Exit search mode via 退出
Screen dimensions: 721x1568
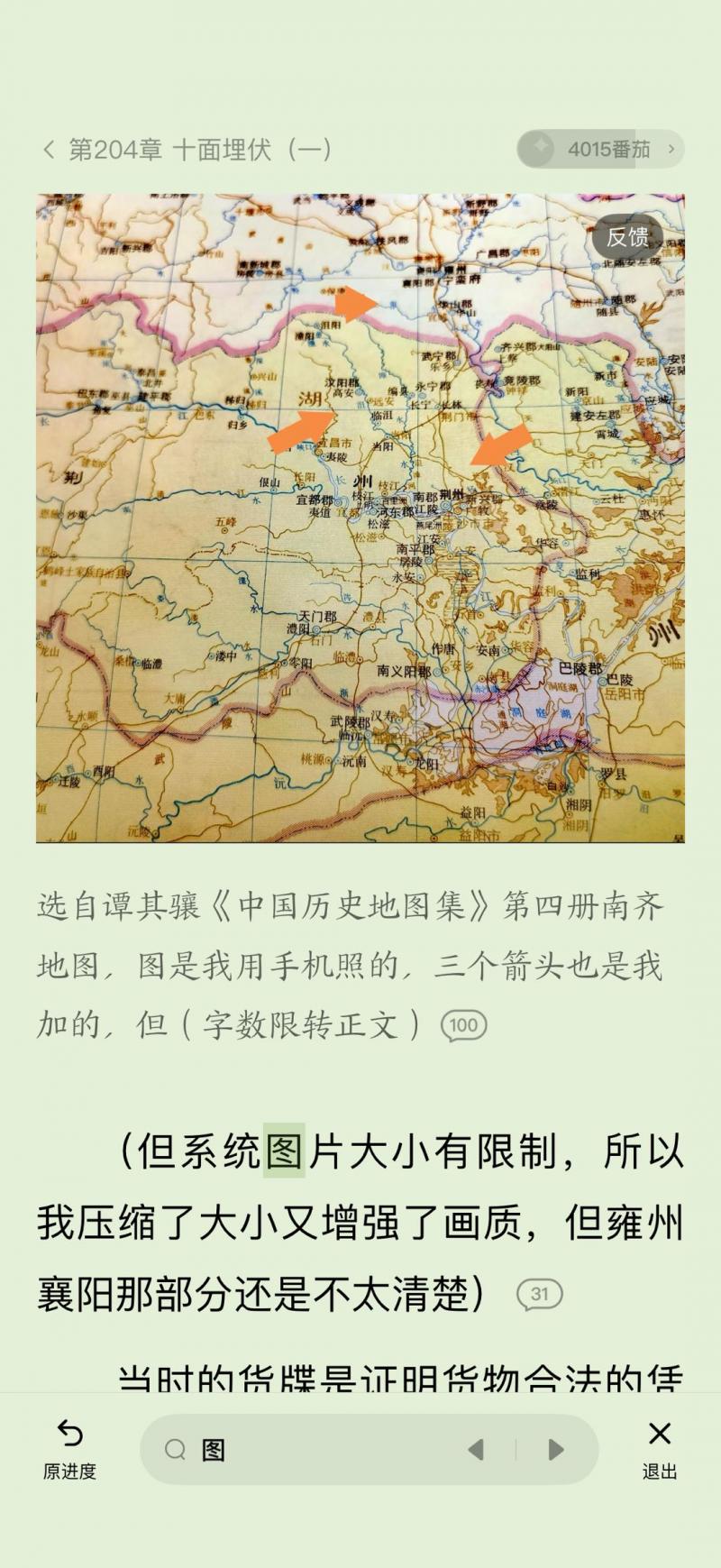pos(659,1449)
